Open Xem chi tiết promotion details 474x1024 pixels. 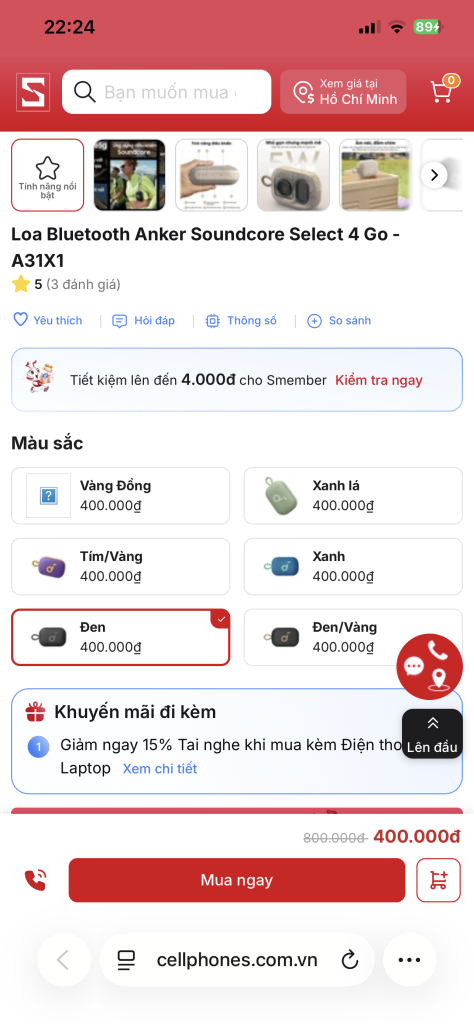tap(160, 769)
